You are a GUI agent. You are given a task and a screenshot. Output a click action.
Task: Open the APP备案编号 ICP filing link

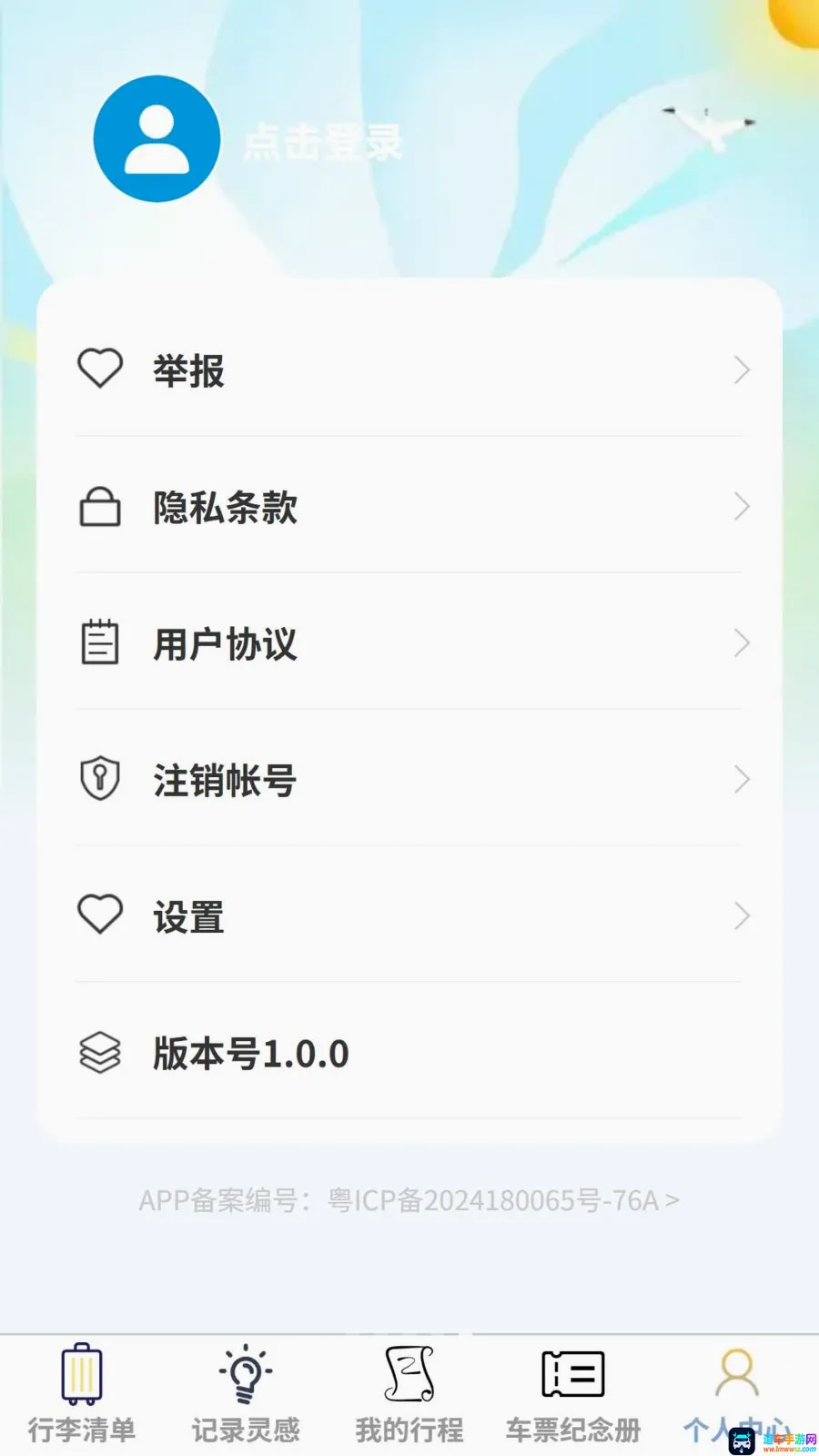pos(409,1200)
